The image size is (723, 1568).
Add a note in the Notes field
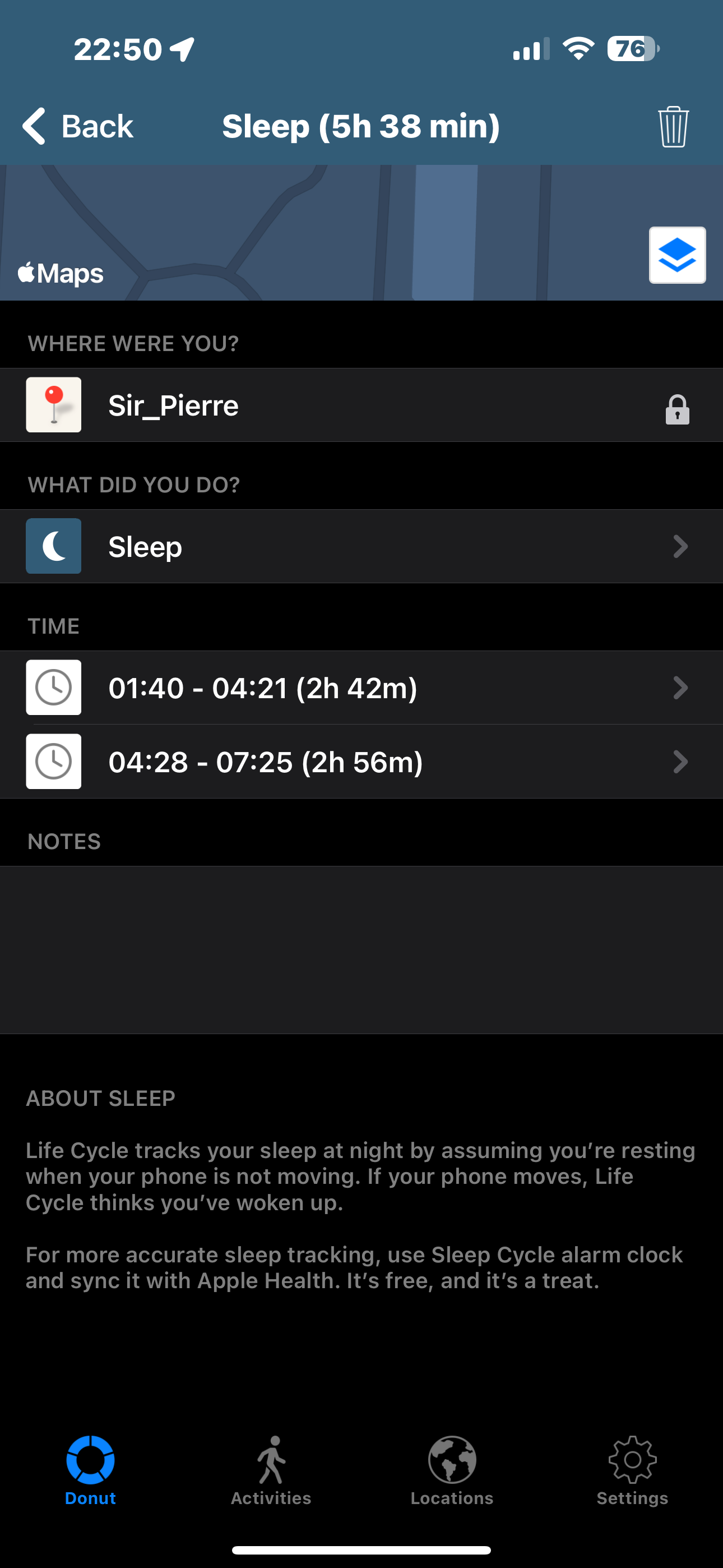pyautogui.click(x=361, y=949)
